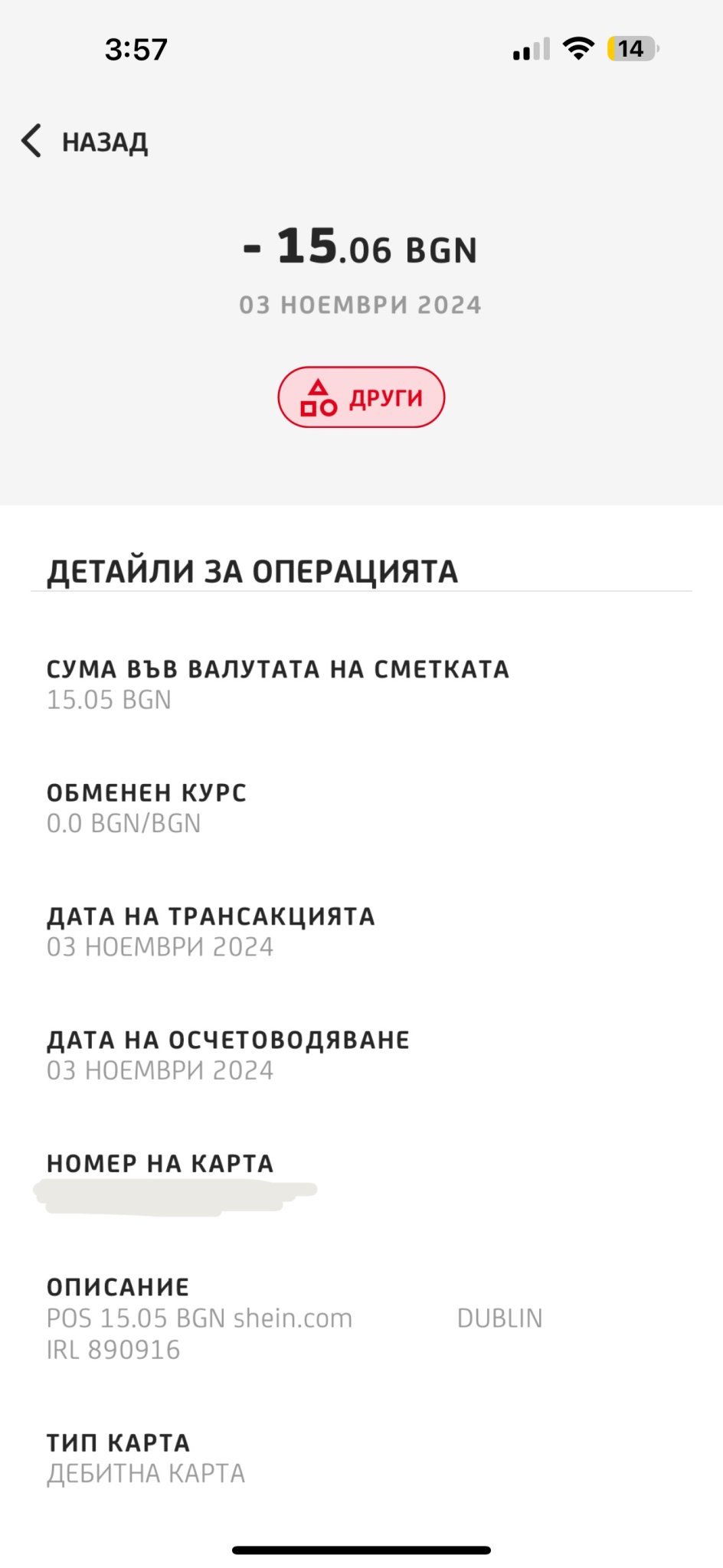Viewport: 723px width, 1568px height.
Task: Go back using the НАЗАД button
Action: click(86, 142)
